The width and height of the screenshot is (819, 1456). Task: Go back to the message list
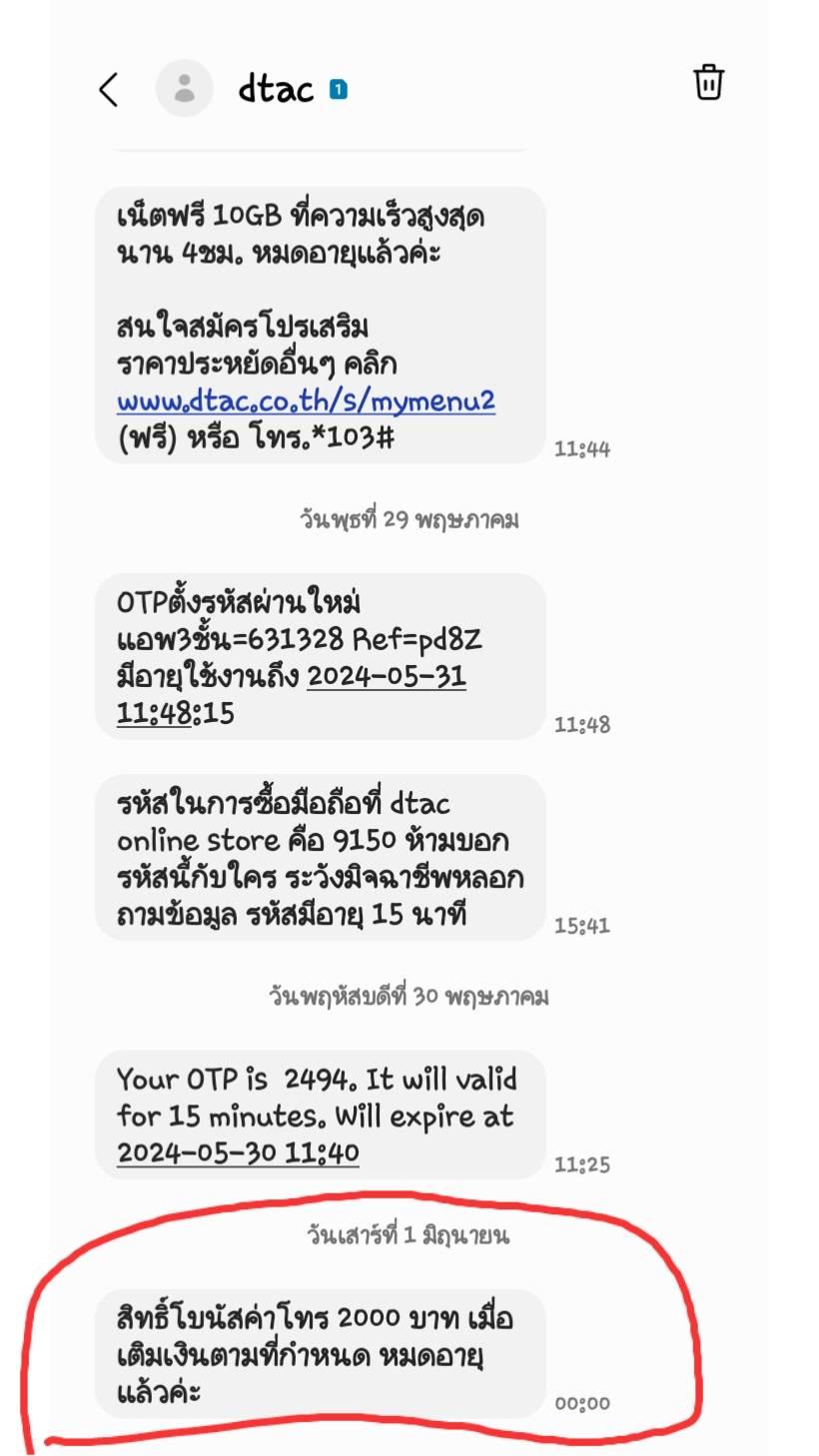click(109, 90)
